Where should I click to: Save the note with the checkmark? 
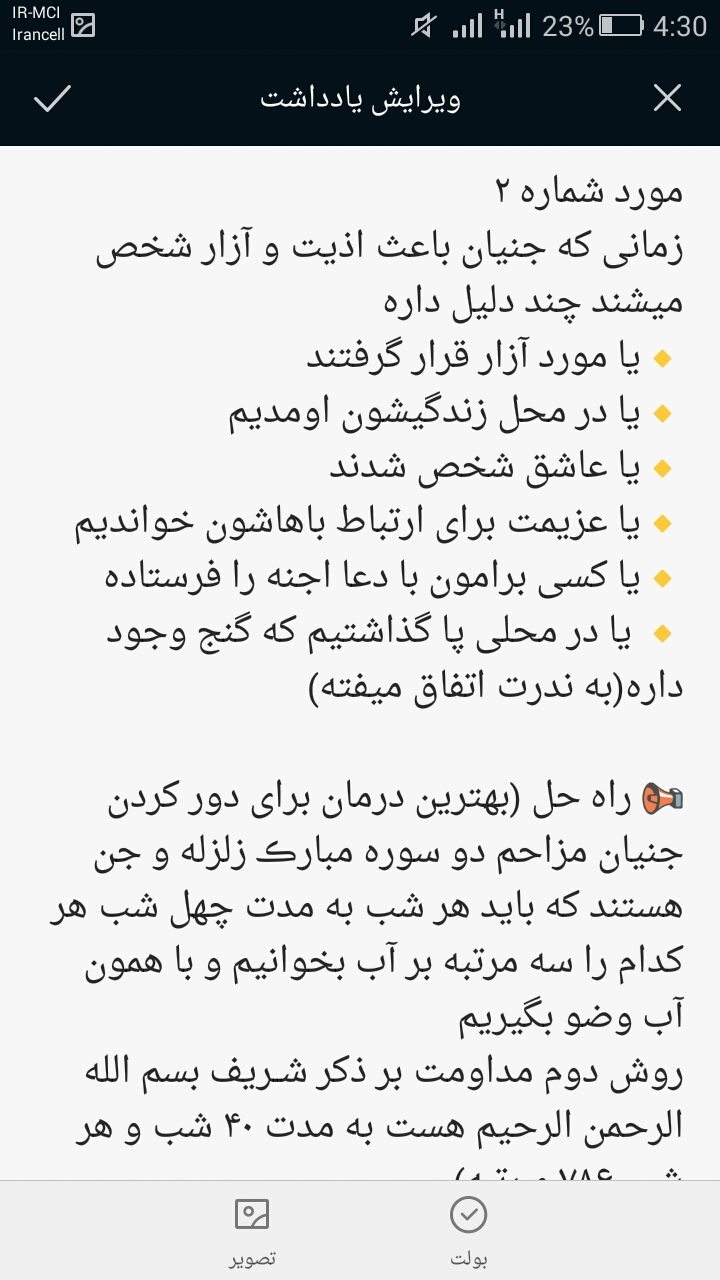point(52,98)
